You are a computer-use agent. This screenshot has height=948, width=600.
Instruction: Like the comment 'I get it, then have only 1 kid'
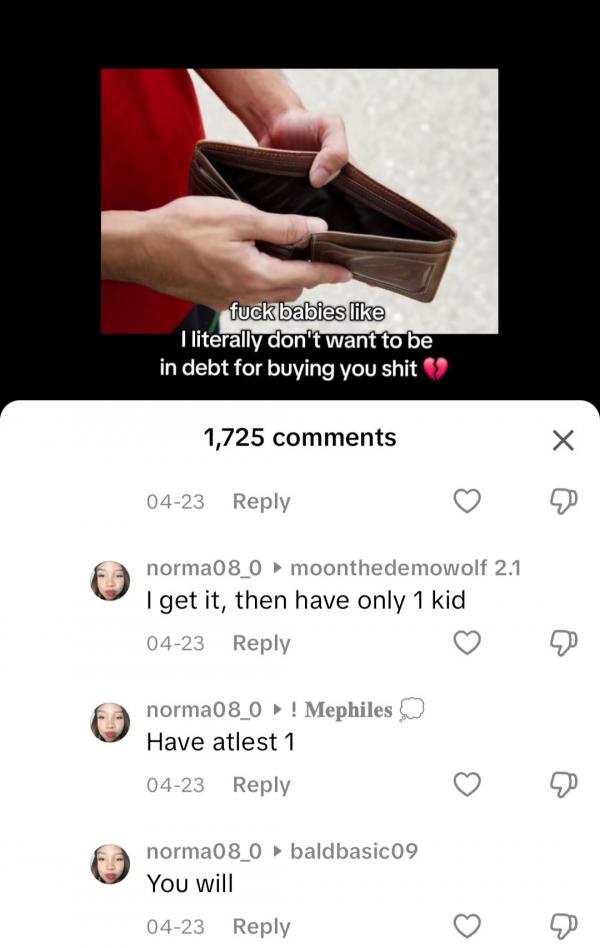coord(467,643)
